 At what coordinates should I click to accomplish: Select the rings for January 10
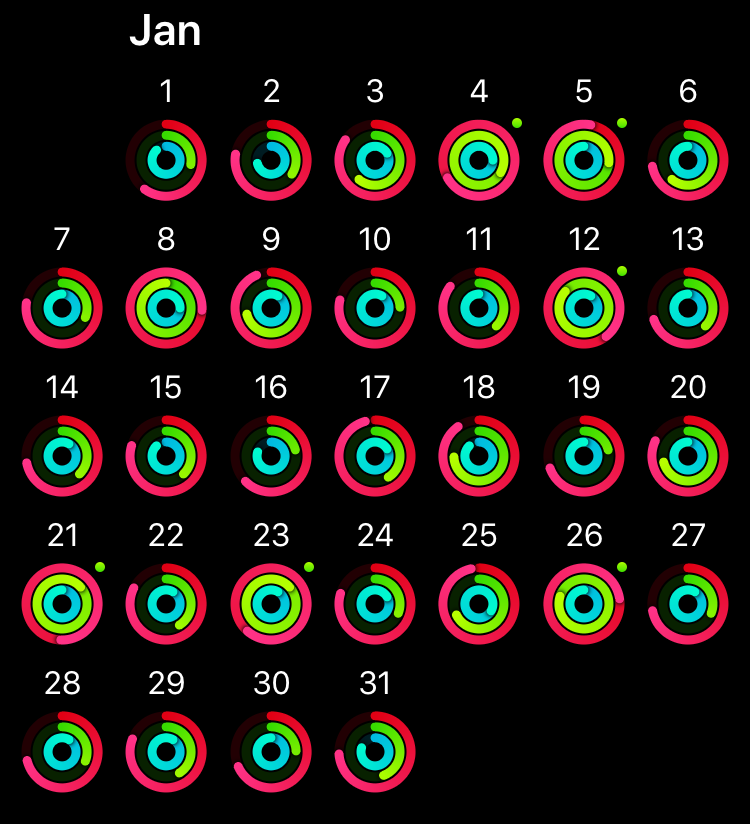point(375,308)
